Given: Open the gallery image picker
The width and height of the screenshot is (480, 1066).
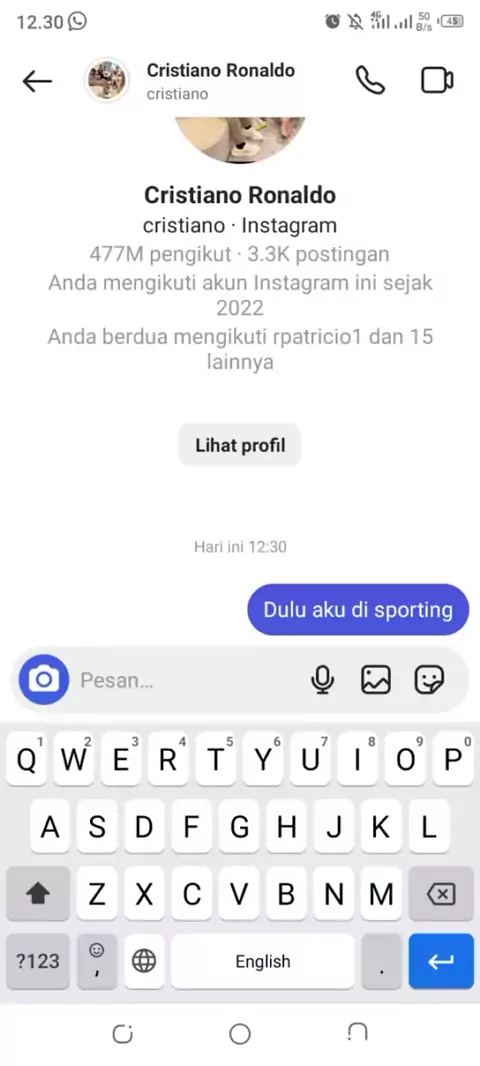Looking at the screenshot, I should [375, 679].
